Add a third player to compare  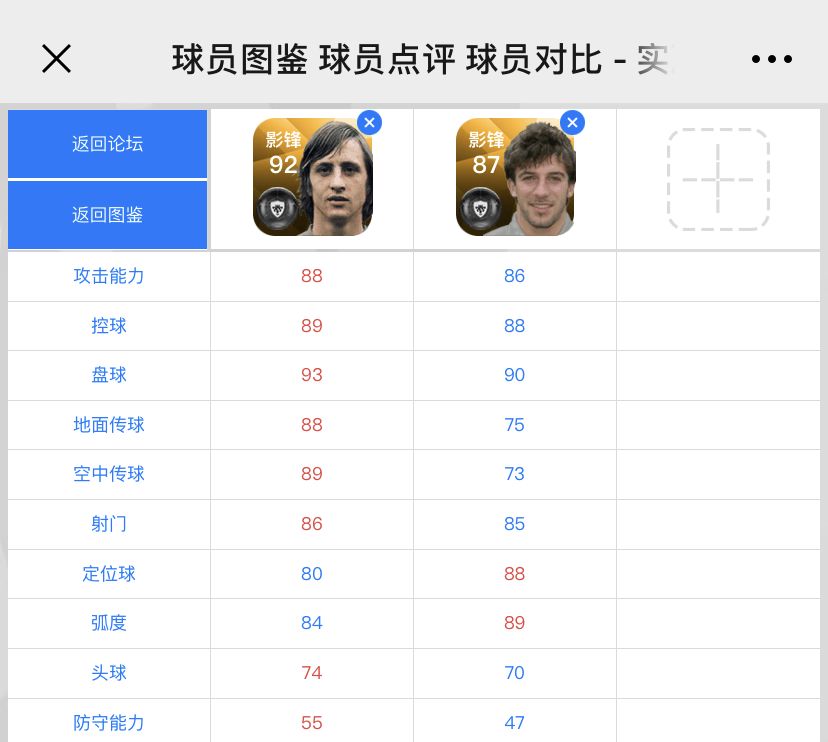click(718, 179)
